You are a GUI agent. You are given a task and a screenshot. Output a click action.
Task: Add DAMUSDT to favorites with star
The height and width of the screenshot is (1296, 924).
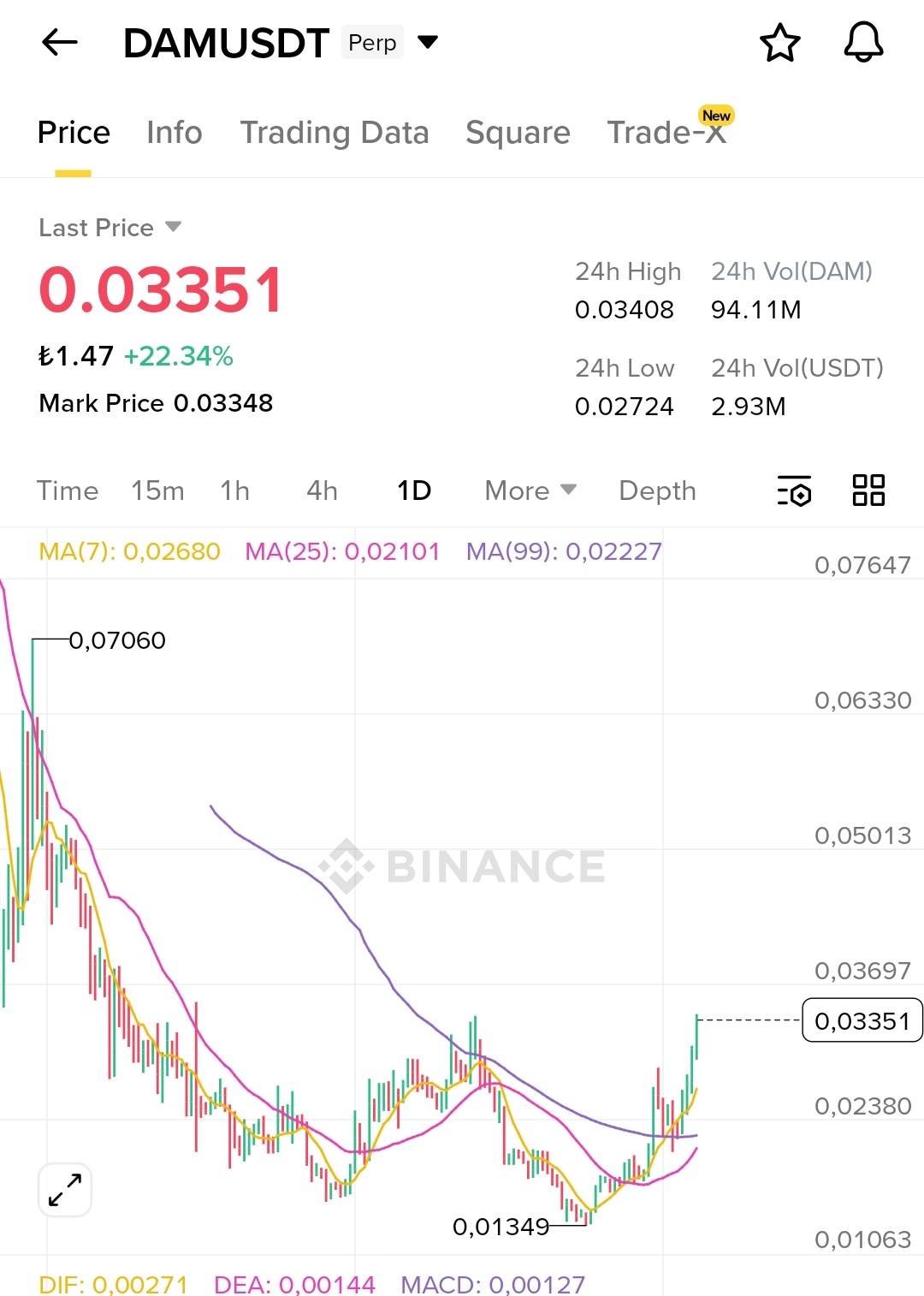click(779, 43)
